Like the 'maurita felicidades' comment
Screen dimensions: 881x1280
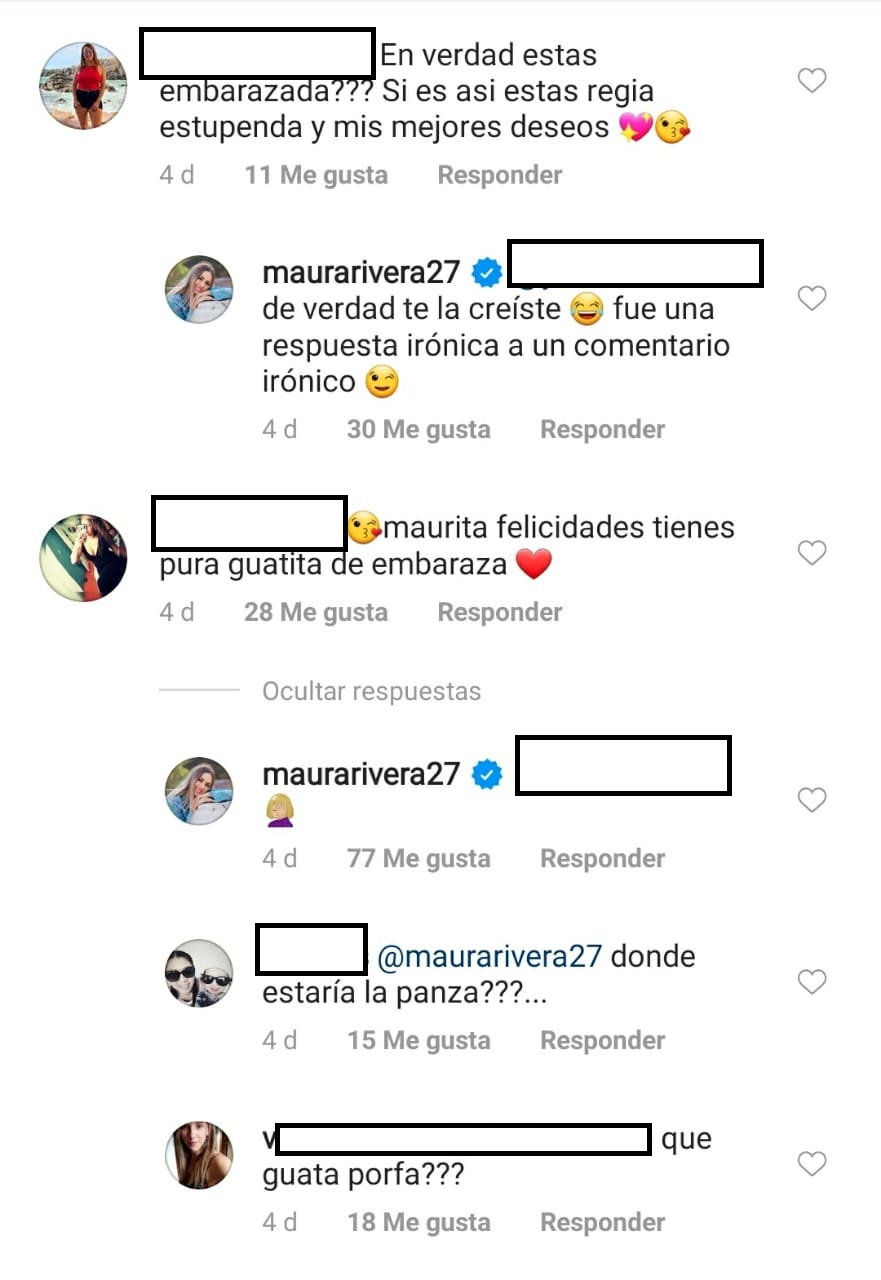(x=812, y=553)
